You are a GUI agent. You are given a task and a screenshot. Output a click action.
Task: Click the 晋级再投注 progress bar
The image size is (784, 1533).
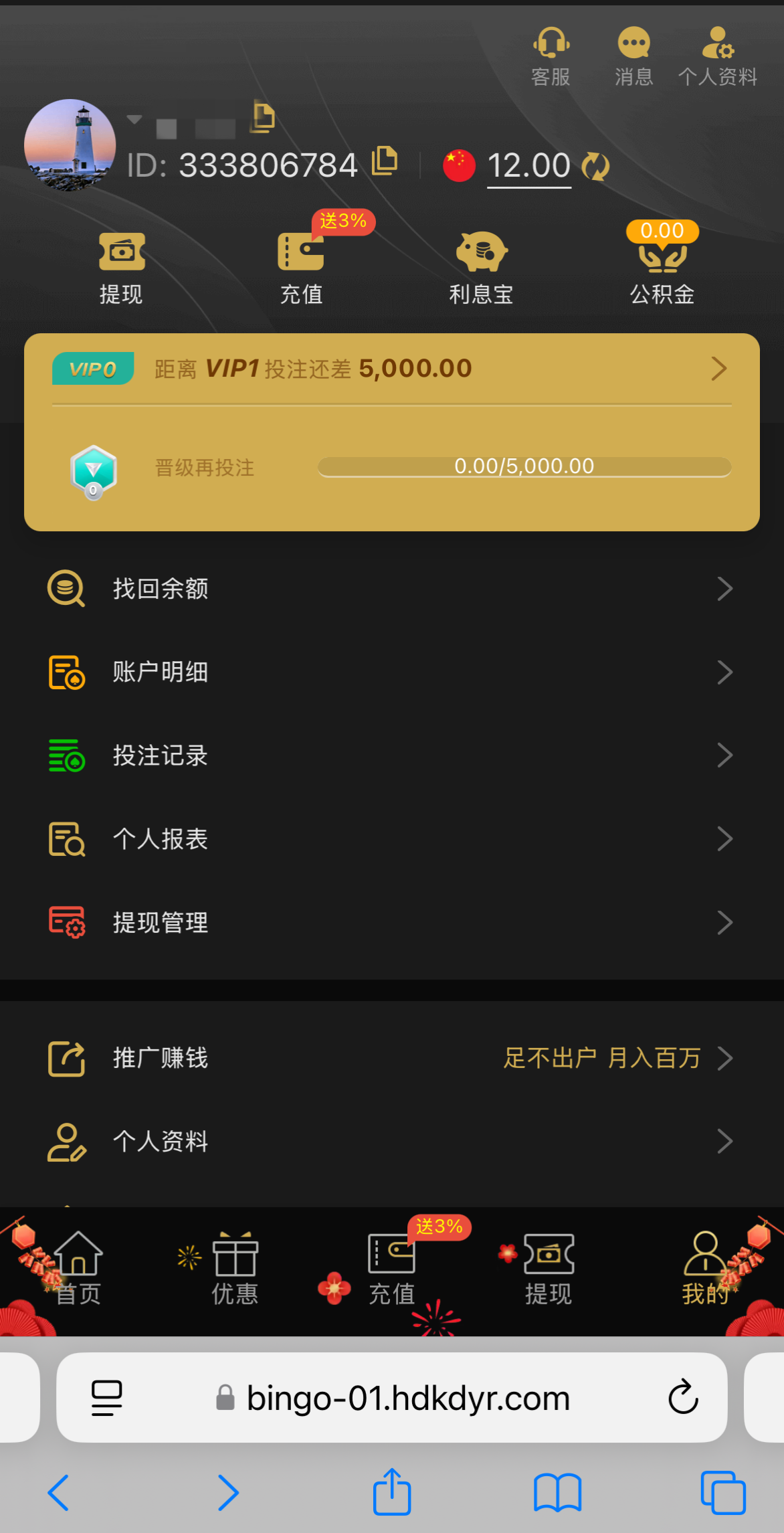coord(524,466)
